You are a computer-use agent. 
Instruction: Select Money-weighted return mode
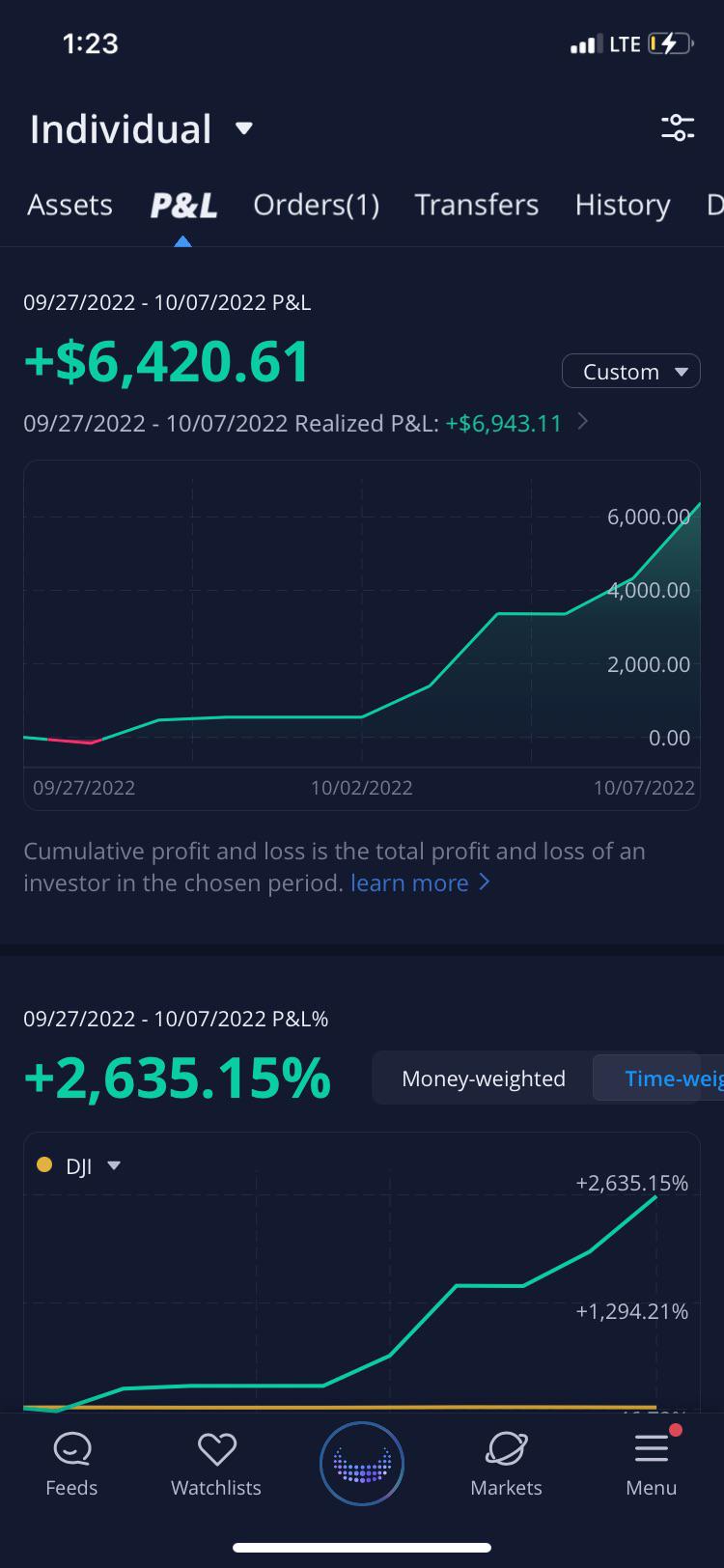(x=483, y=1078)
